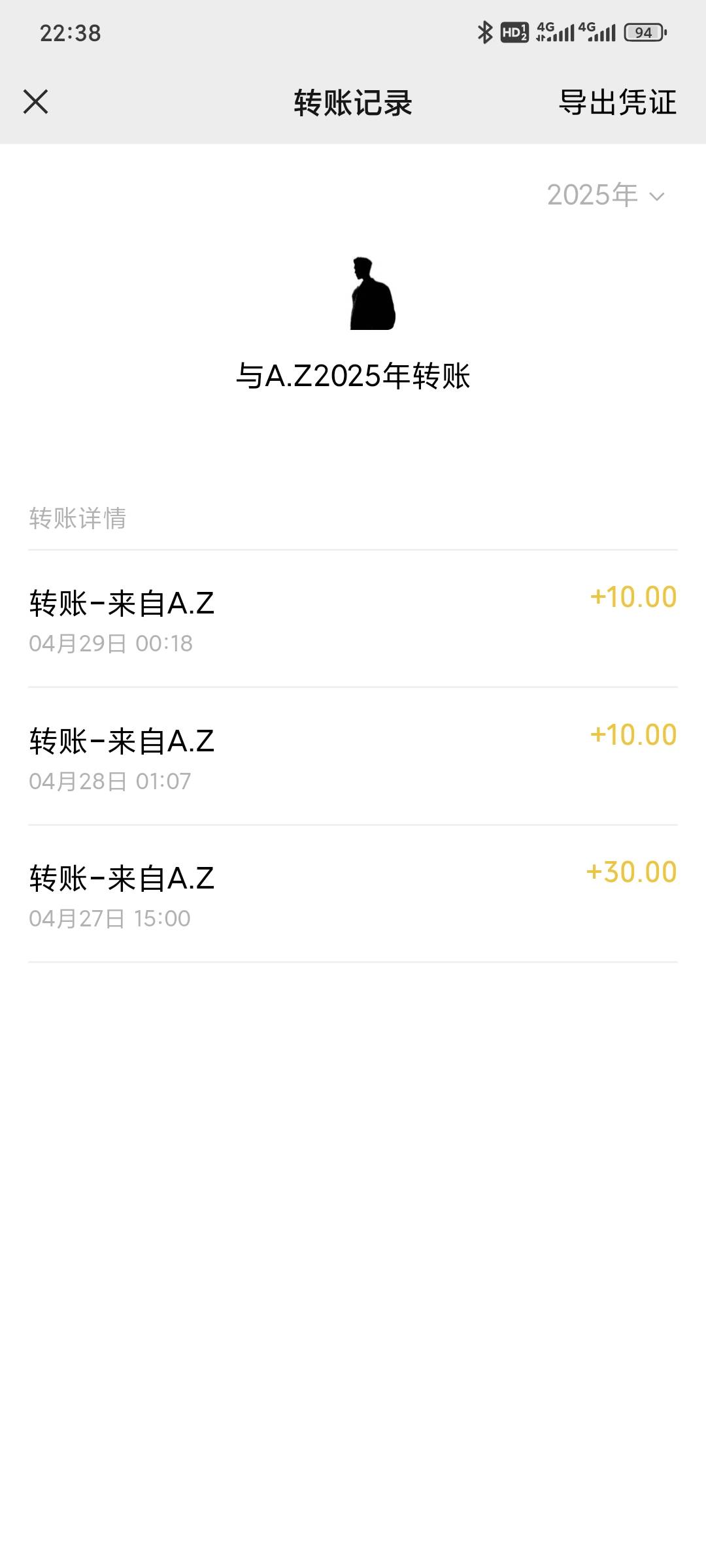Open the 04月28日 01:07 transfer record
The height and width of the screenshot is (1568, 706).
coord(353,757)
